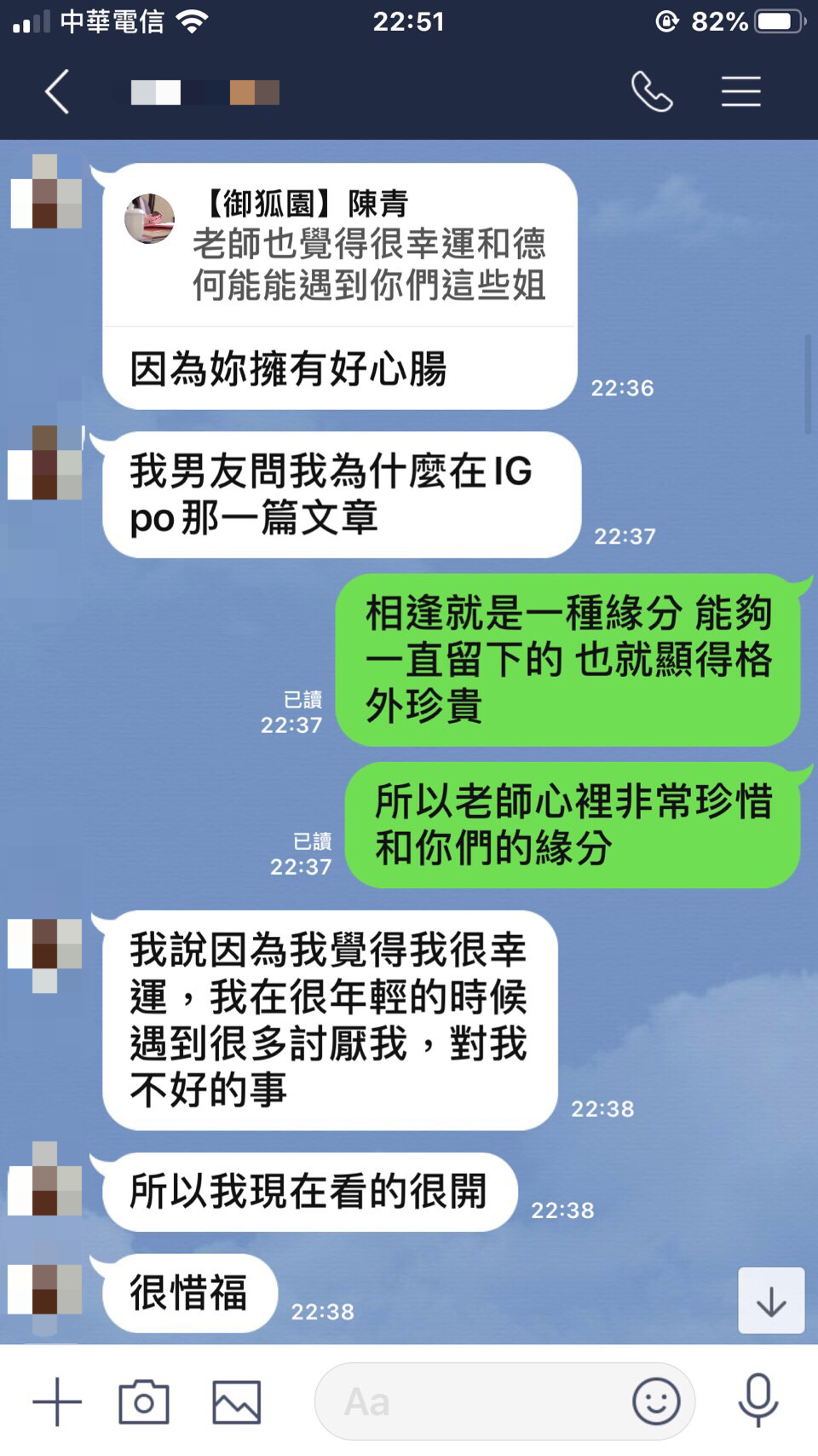Image resolution: width=818 pixels, height=1456 pixels.
Task: Open the camera to take a photo
Action: pos(143,1401)
